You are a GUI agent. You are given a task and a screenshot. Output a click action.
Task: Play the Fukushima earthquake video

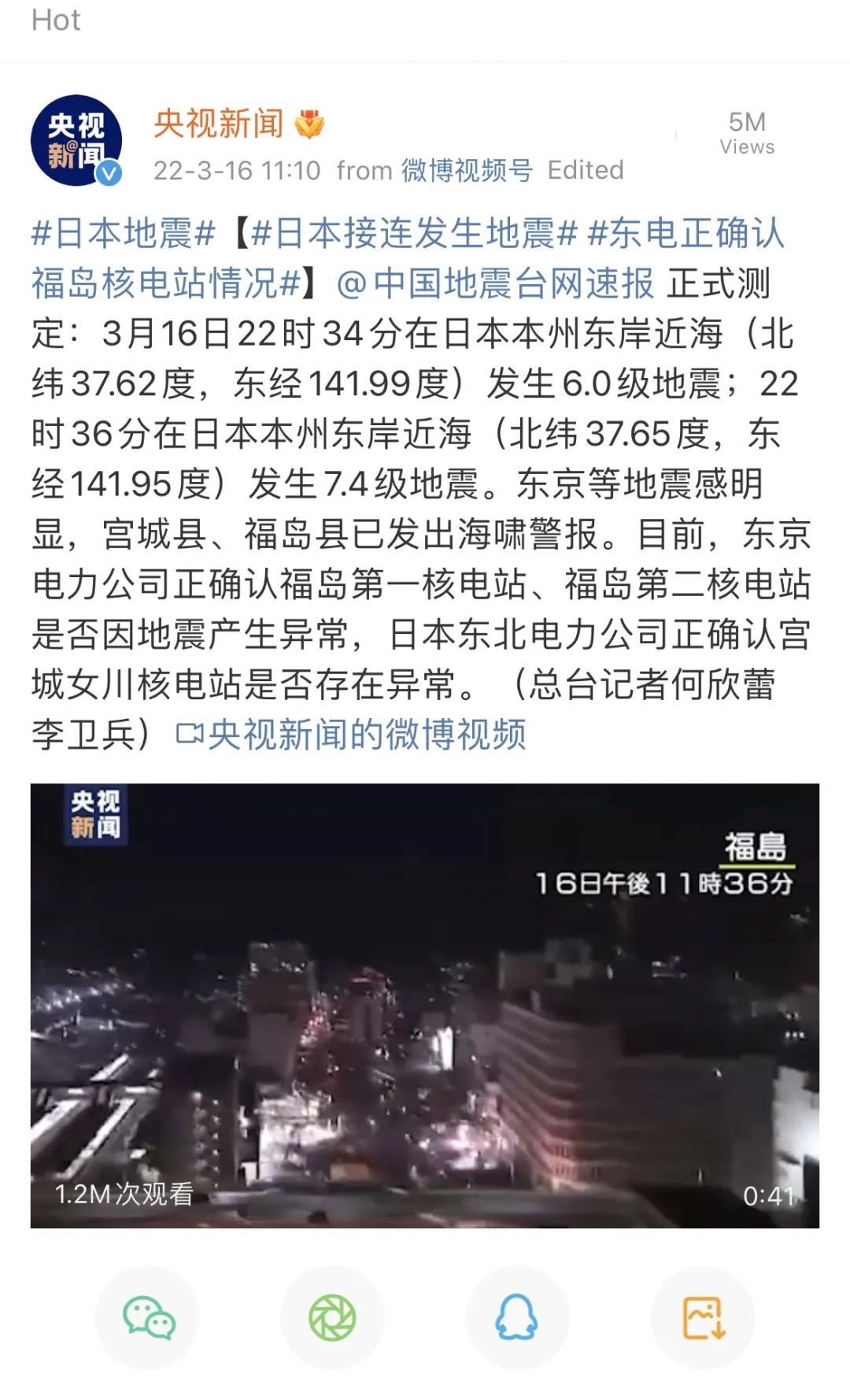tap(425, 1005)
